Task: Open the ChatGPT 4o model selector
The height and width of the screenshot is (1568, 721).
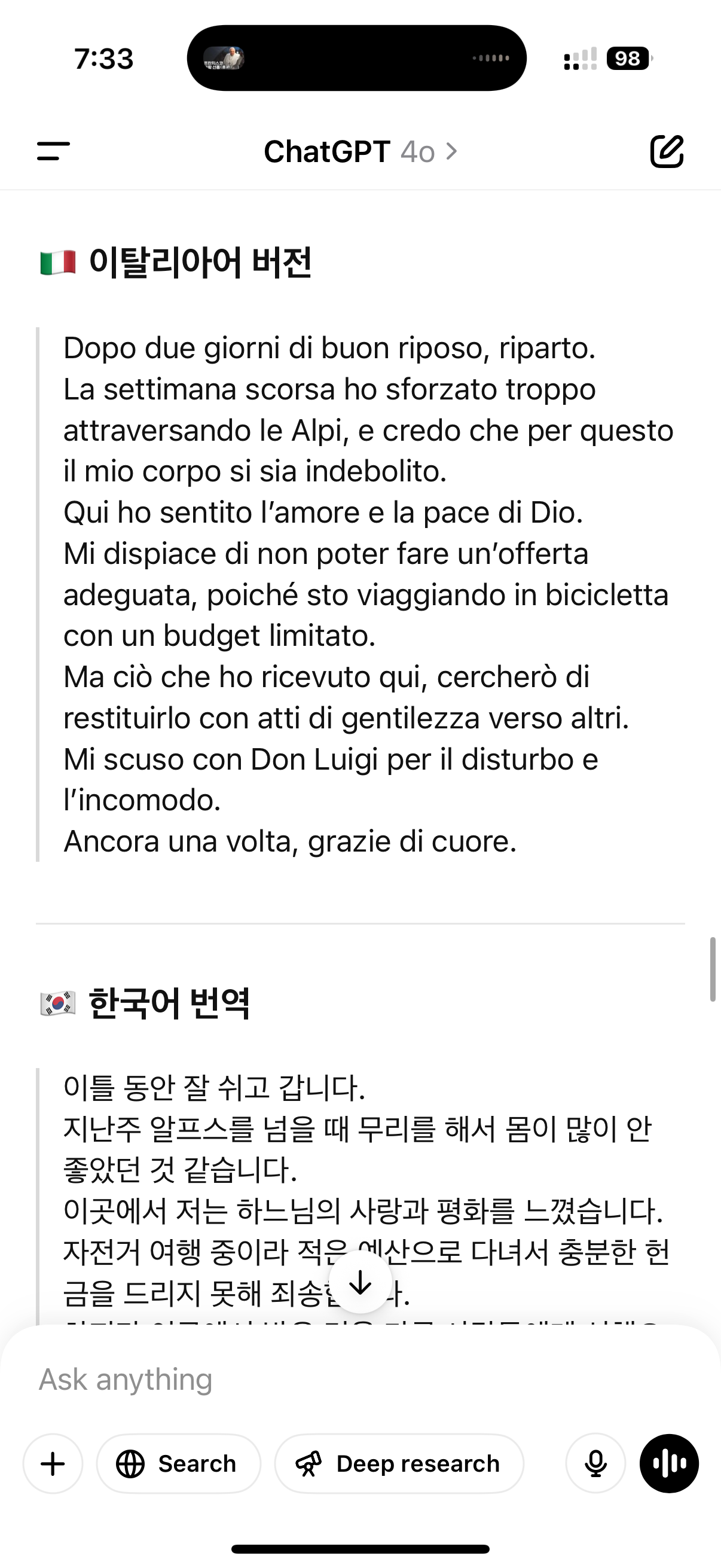Action: tap(360, 151)
